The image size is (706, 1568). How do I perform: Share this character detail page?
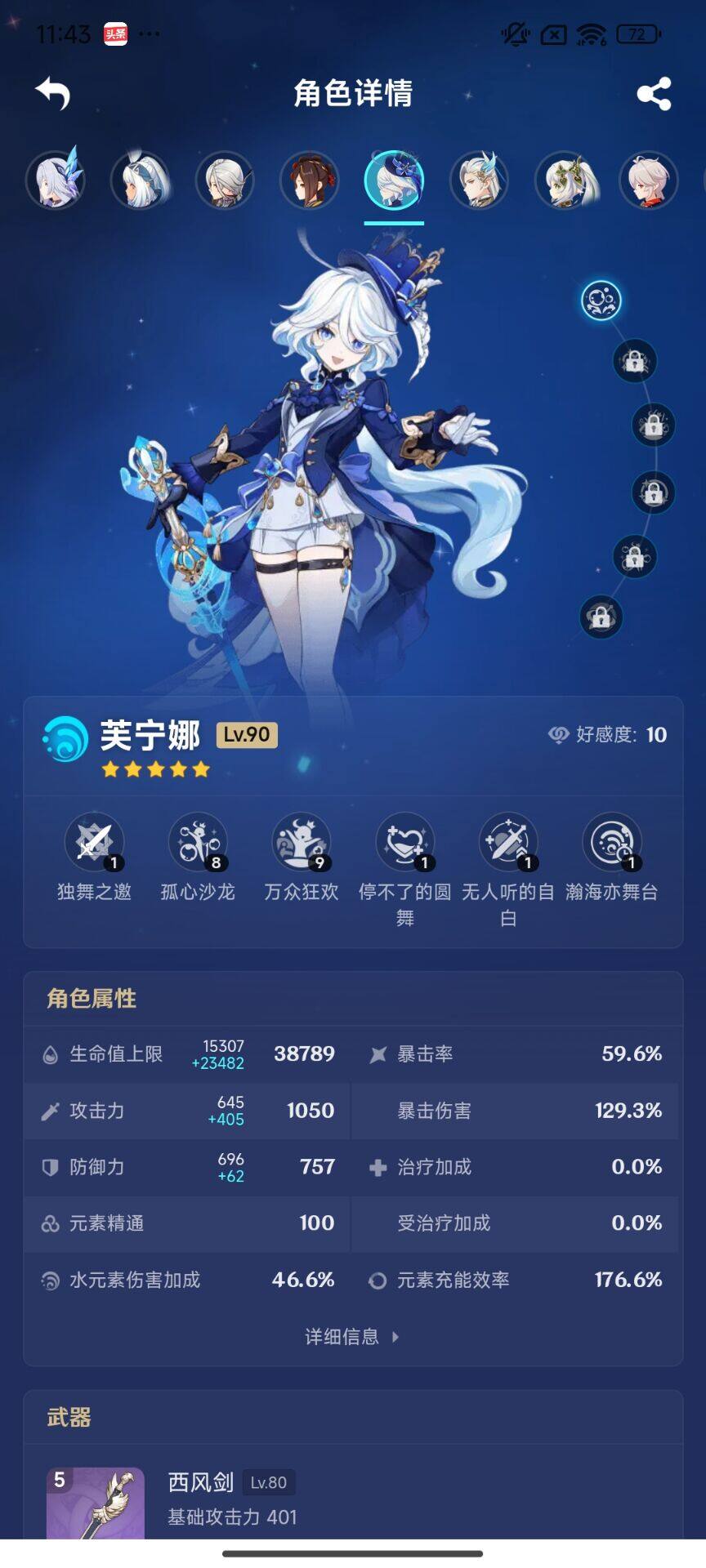tap(654, 94)
